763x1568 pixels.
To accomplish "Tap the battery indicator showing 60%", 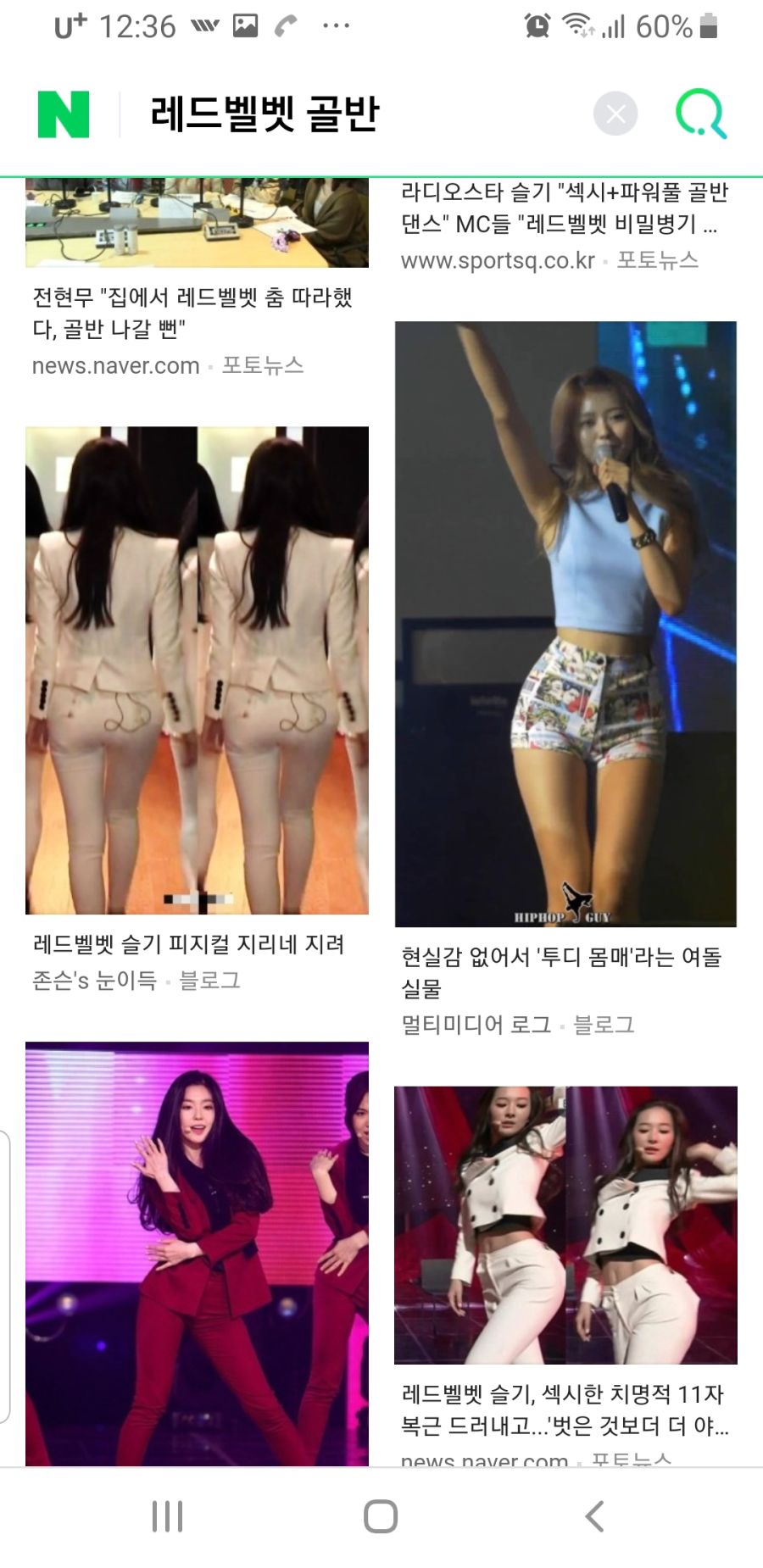I will click(678, 25).
